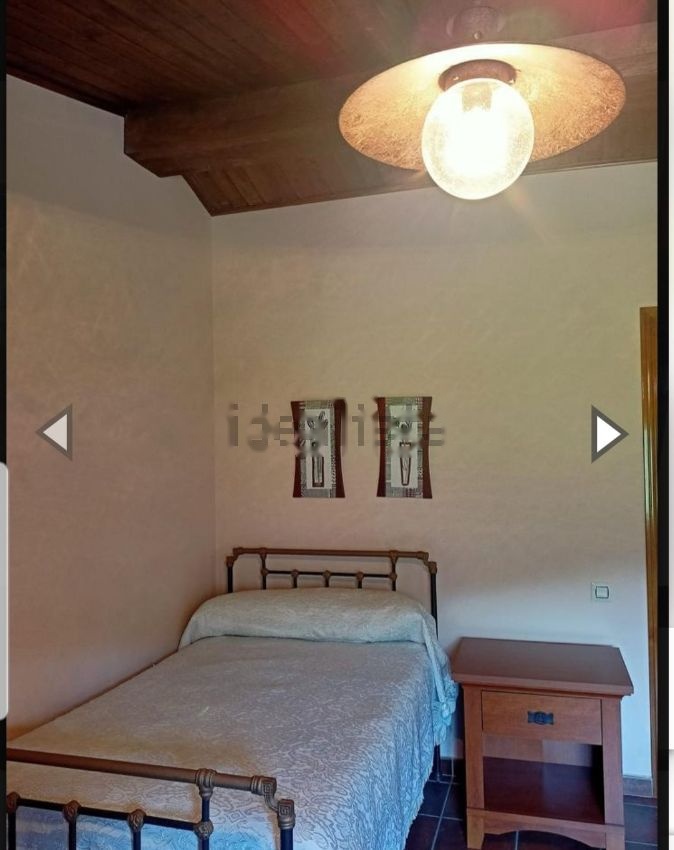
Task: Go to the previous listing photo
Action: [x=56, y=433]
